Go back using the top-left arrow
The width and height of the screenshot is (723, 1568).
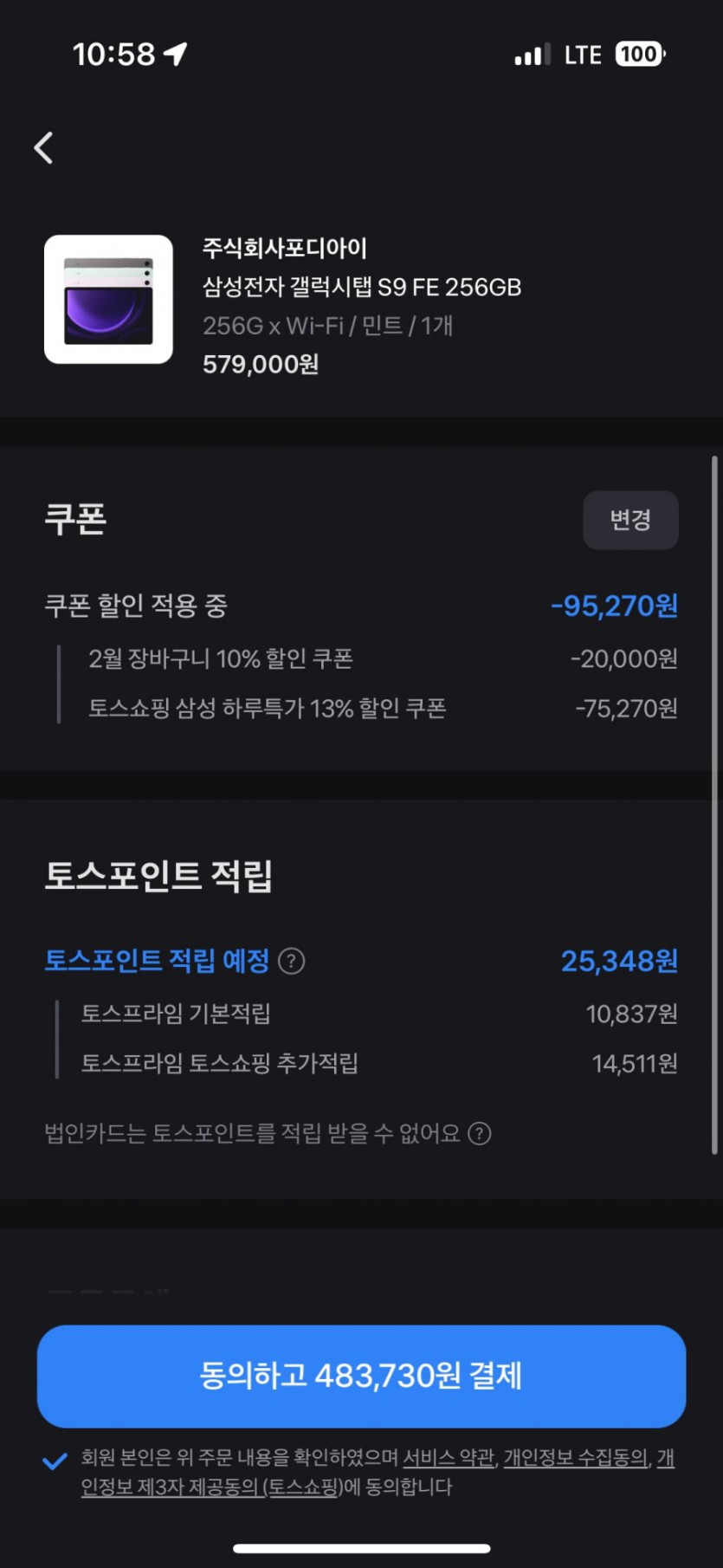tap(43, 148)
